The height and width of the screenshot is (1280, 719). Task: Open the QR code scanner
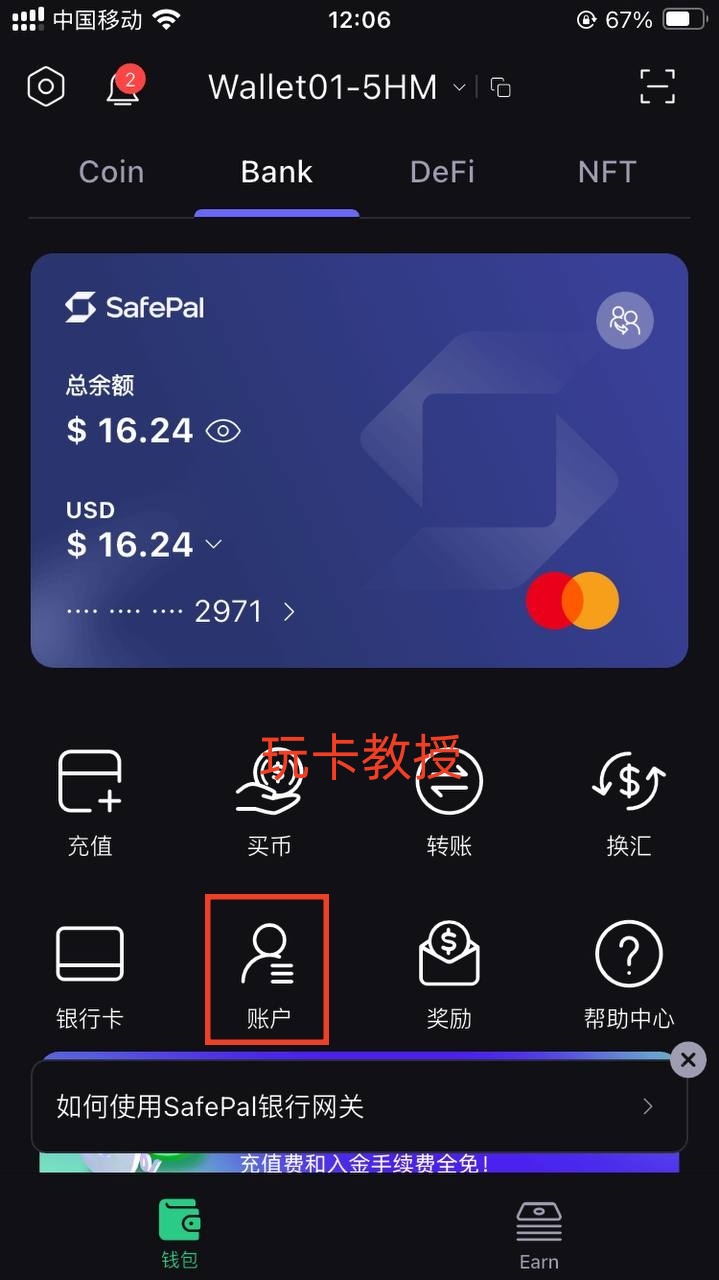point(657,87)
